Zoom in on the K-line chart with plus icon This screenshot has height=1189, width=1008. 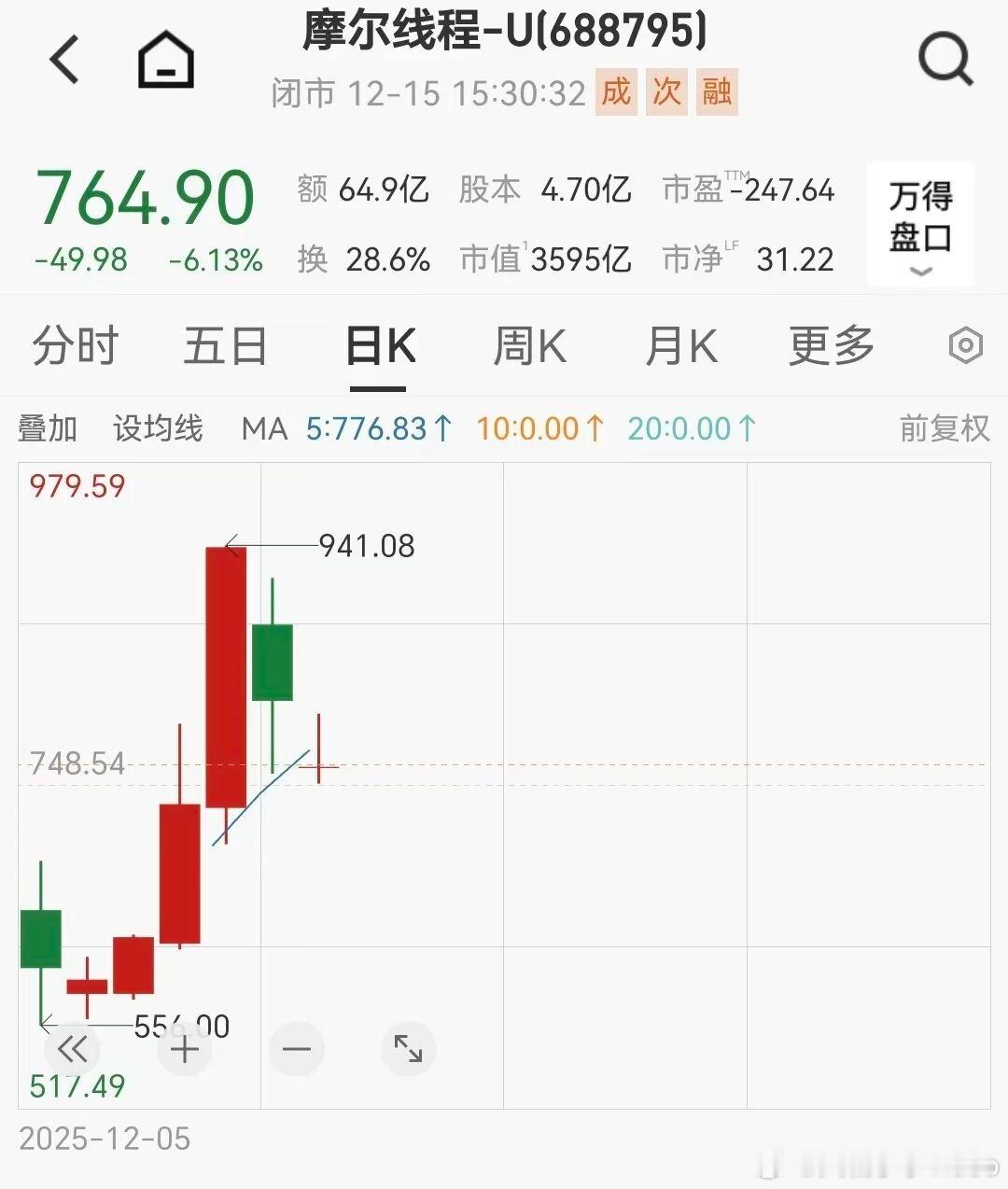coord(185,1049)
